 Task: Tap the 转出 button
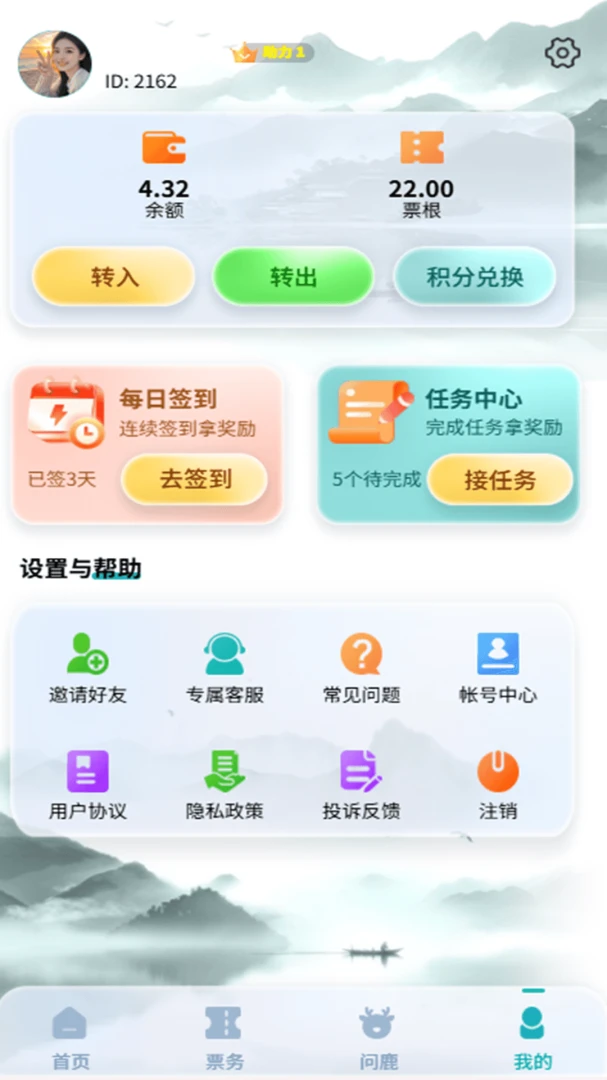click(293, 277)
